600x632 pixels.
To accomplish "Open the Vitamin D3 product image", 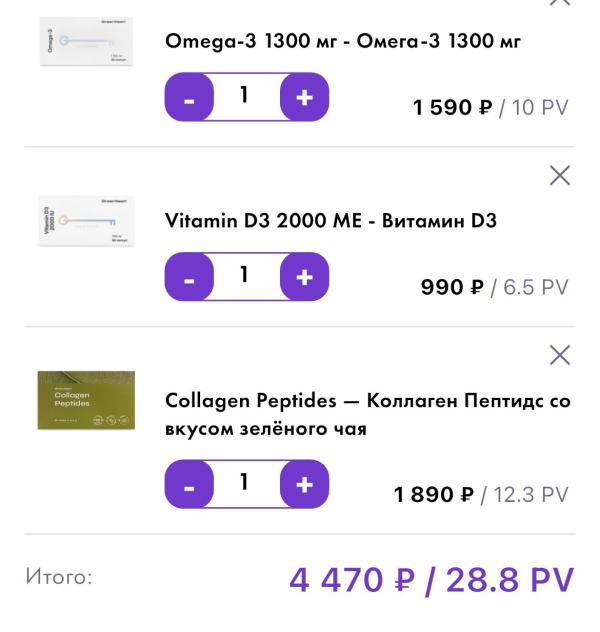I will (x=86, y=222).
